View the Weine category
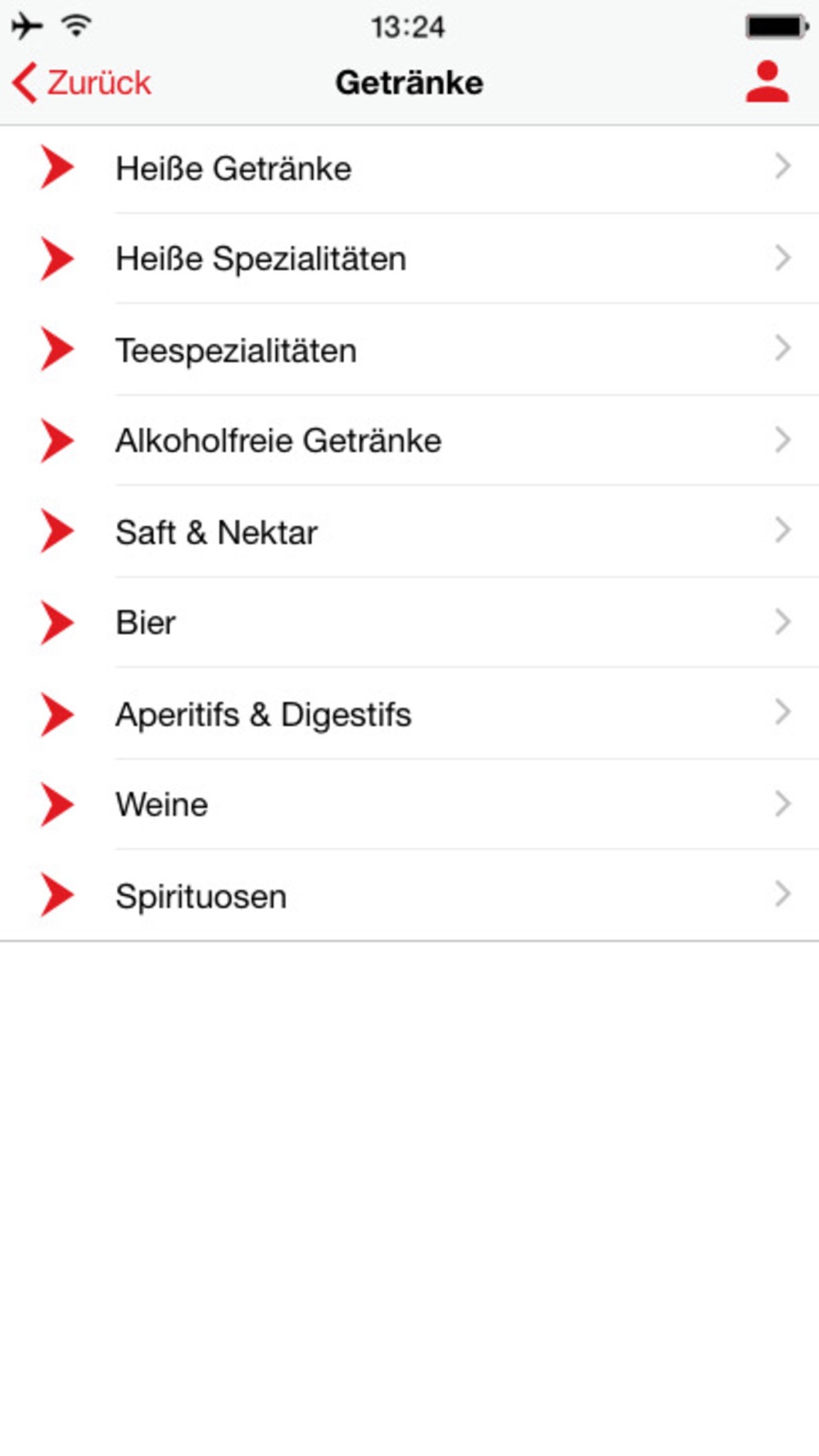The image size is (819, 1456). coord(409,804)
